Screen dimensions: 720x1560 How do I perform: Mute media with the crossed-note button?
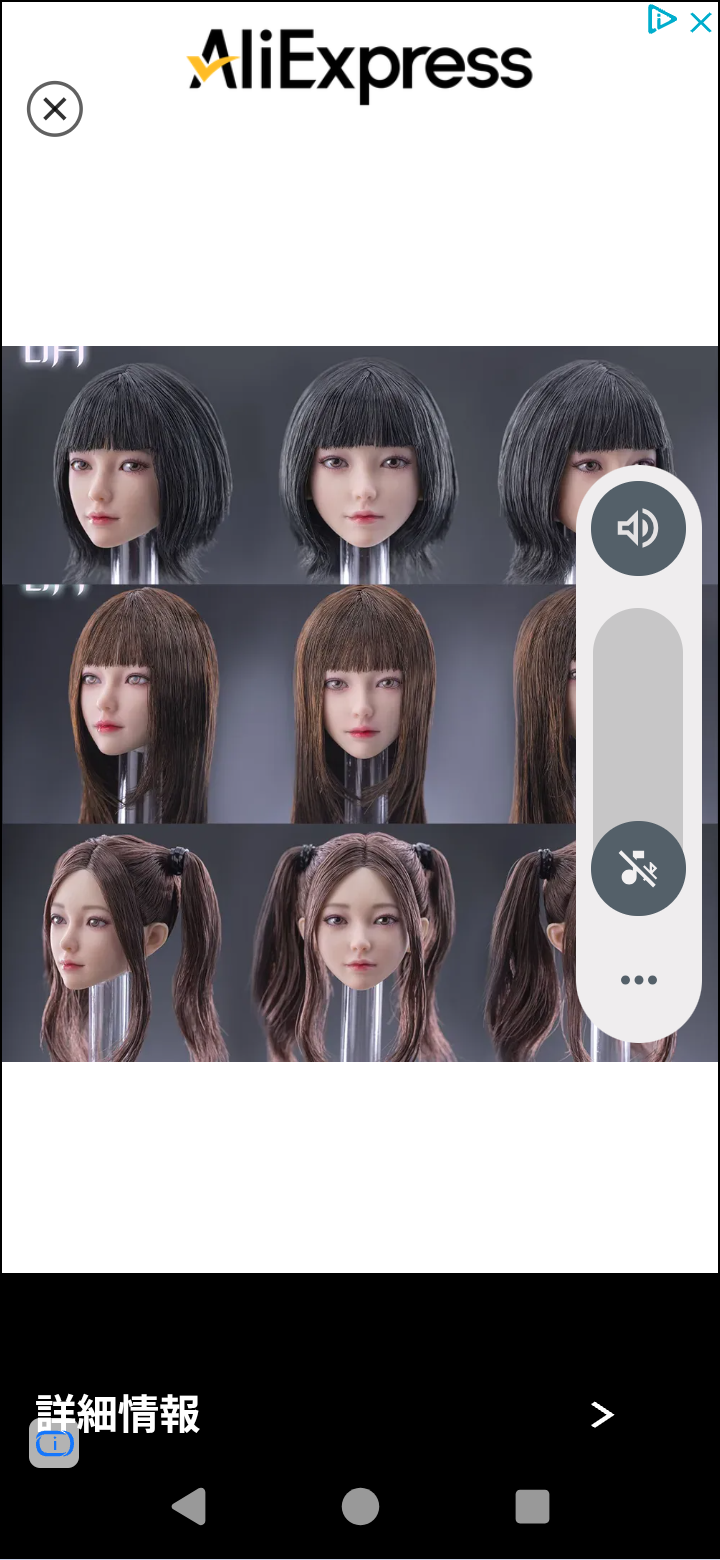tap(638, 868)
